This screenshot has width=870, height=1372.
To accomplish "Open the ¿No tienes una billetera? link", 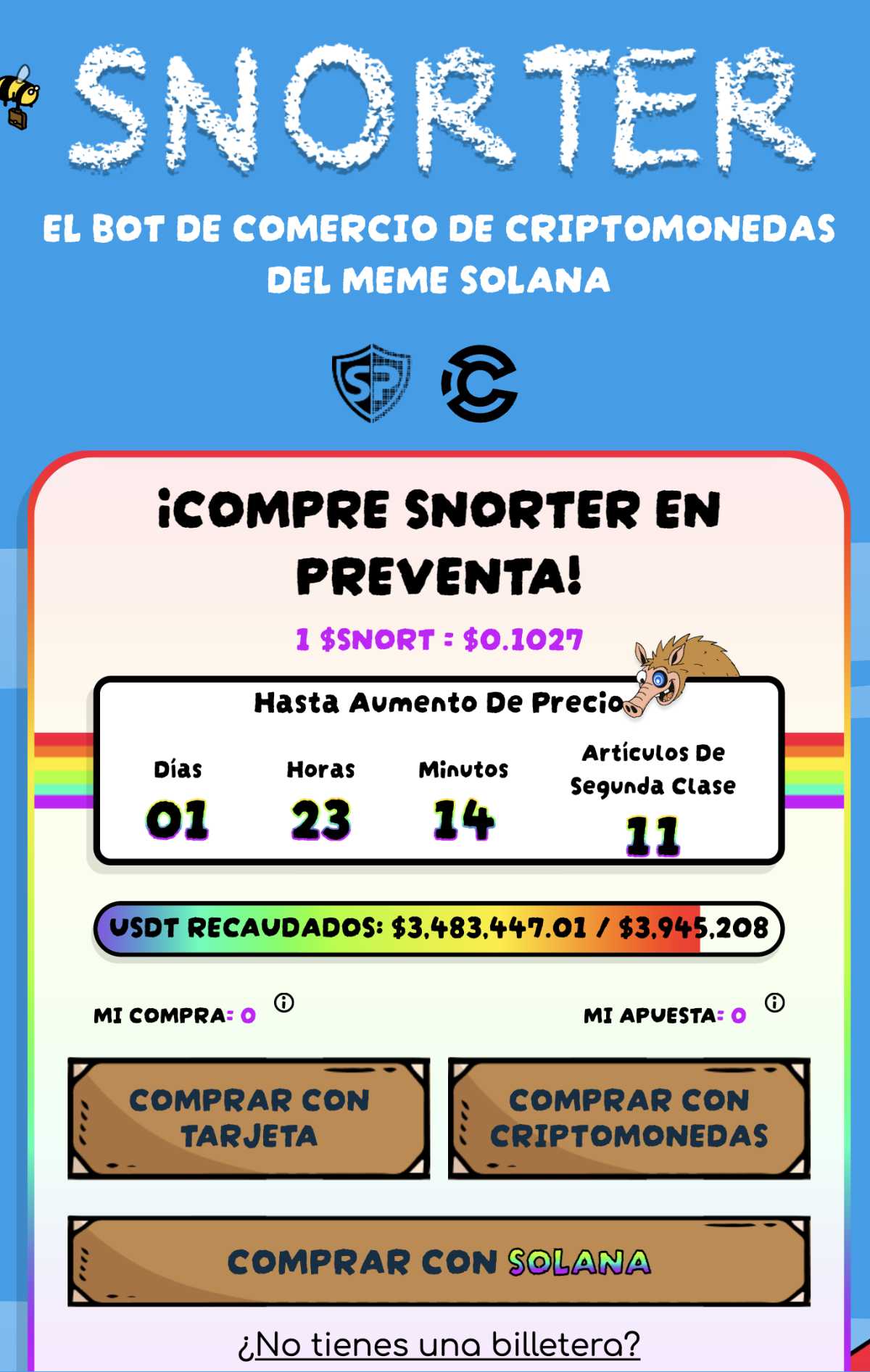I will click(x=439, y=1345).
